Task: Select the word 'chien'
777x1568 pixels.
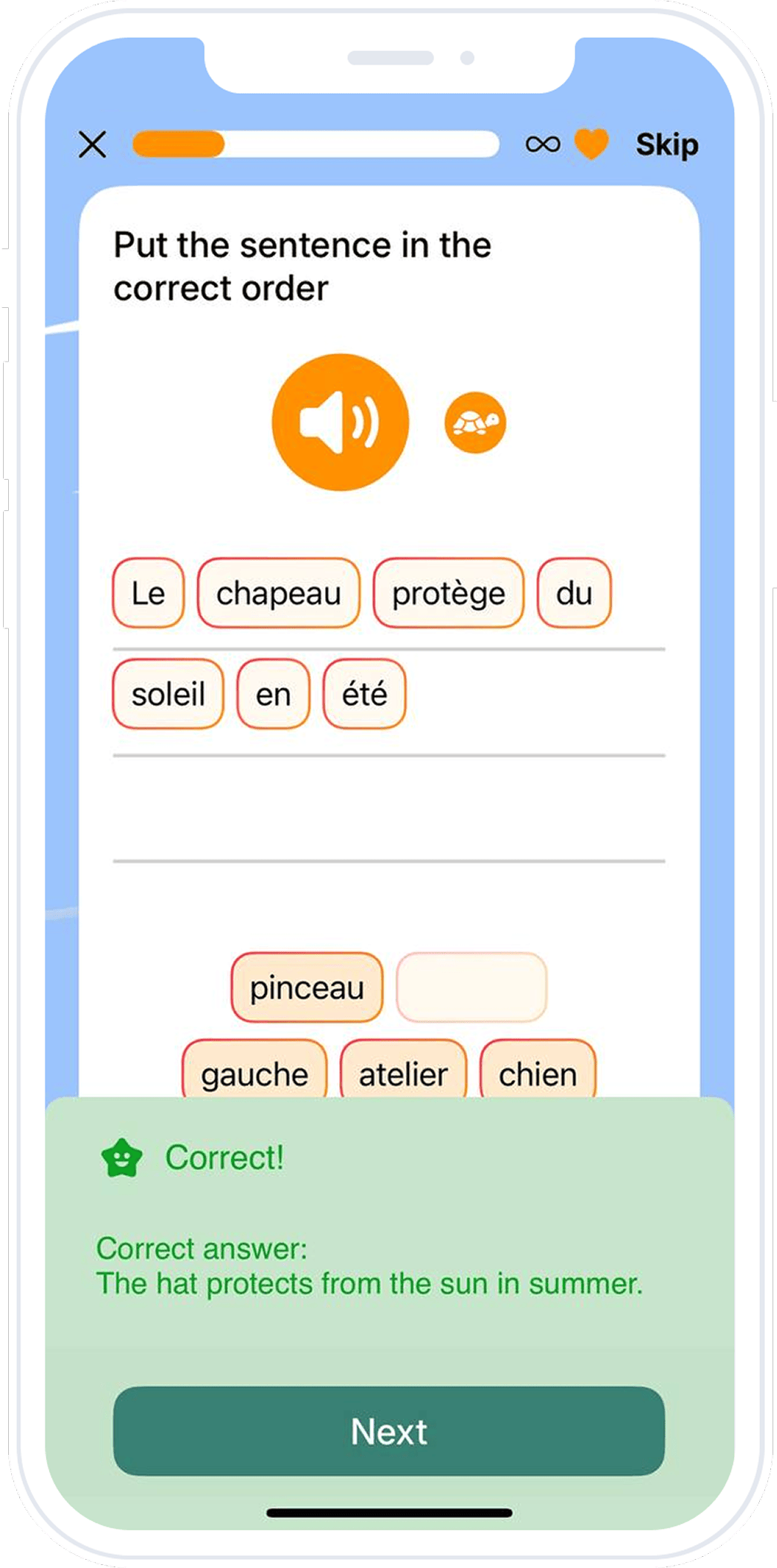Action: click(538, 1073)
